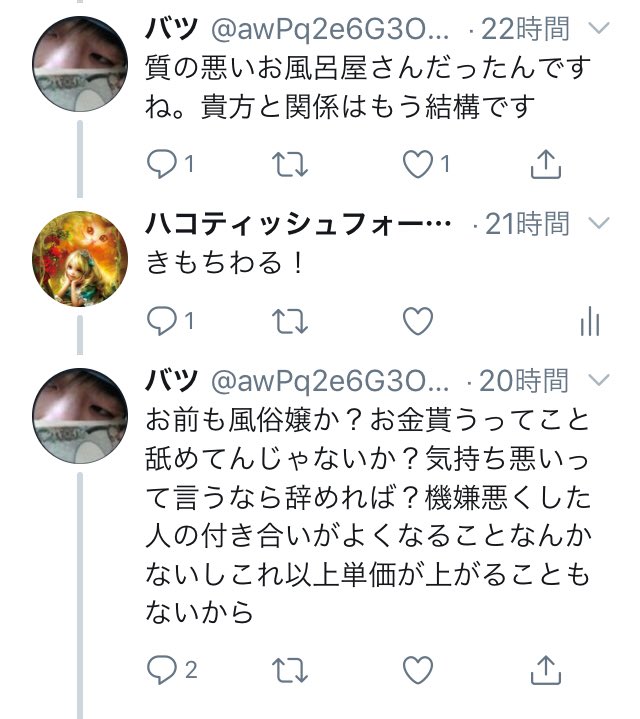The width and height of the screenshot is (640, 719).
Task: View analytics for the きもちわる！ tweet
Action: pos(590,321)
